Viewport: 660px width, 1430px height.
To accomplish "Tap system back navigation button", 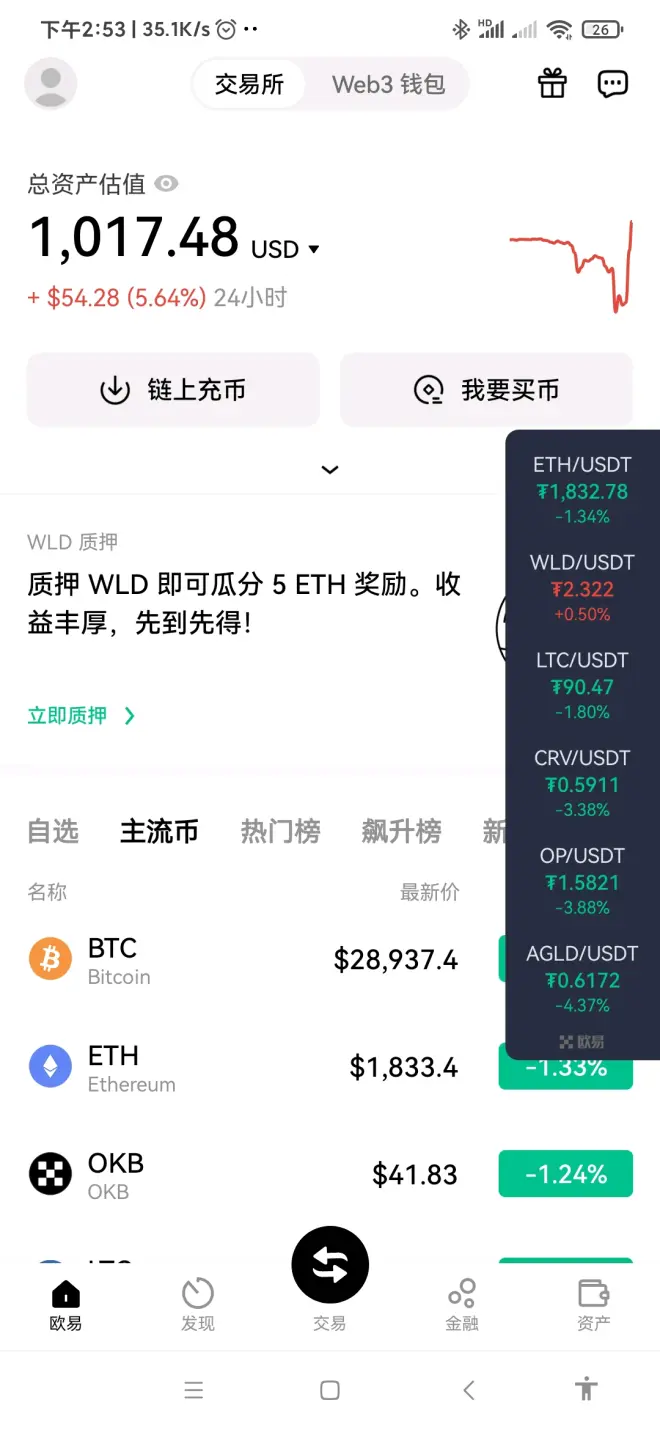I will (x=468, y=1390).
